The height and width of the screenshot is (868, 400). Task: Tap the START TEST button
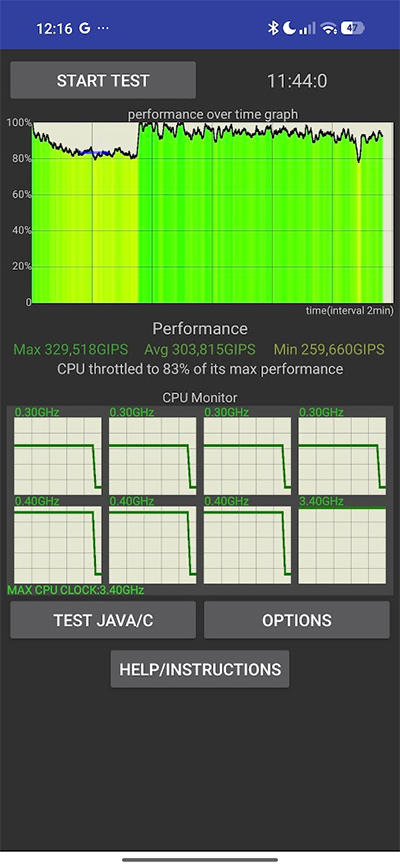pos(103,80)
